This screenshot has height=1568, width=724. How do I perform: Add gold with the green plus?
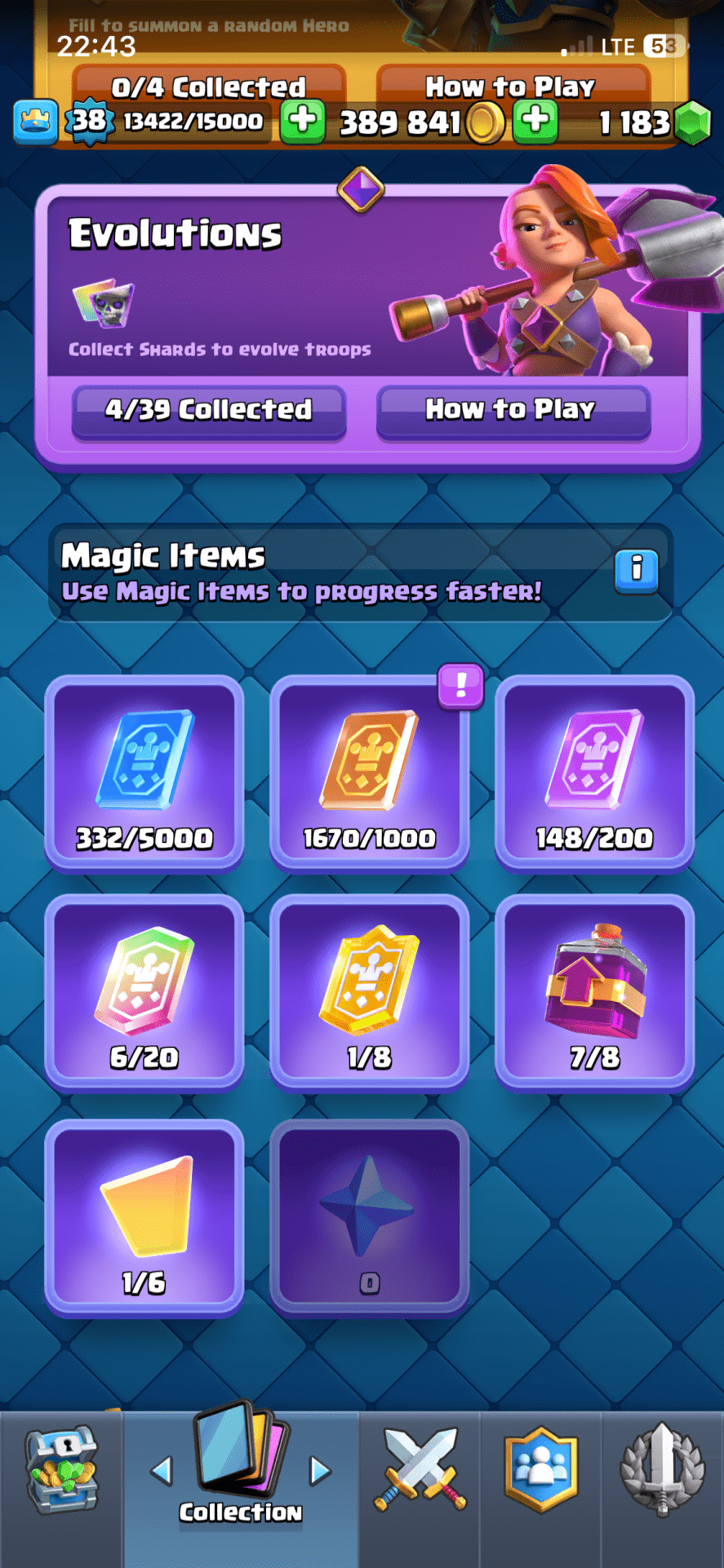[303, 121]
